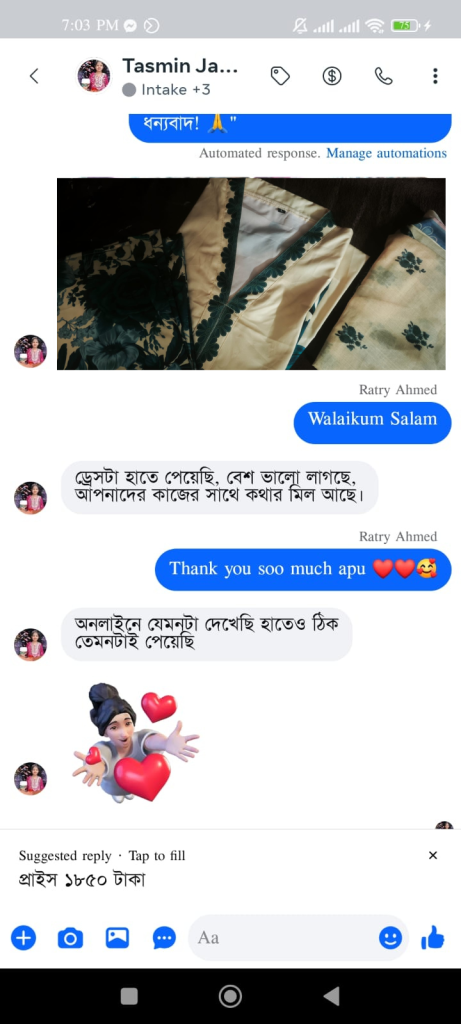
Task: Start a voice call
Action: pyautogui.click(x=383, y=76)
